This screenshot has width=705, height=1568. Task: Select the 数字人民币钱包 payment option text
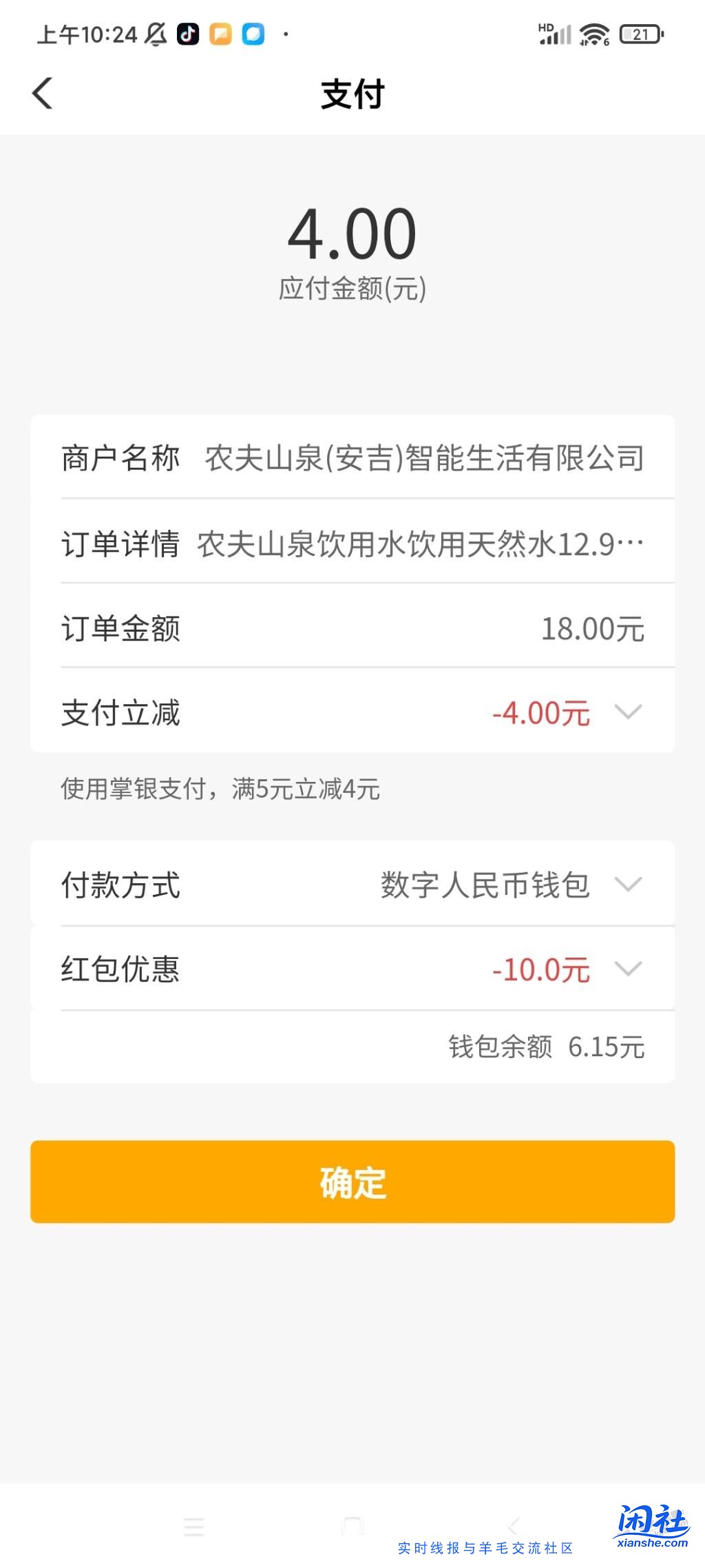(x=484, y=885)
